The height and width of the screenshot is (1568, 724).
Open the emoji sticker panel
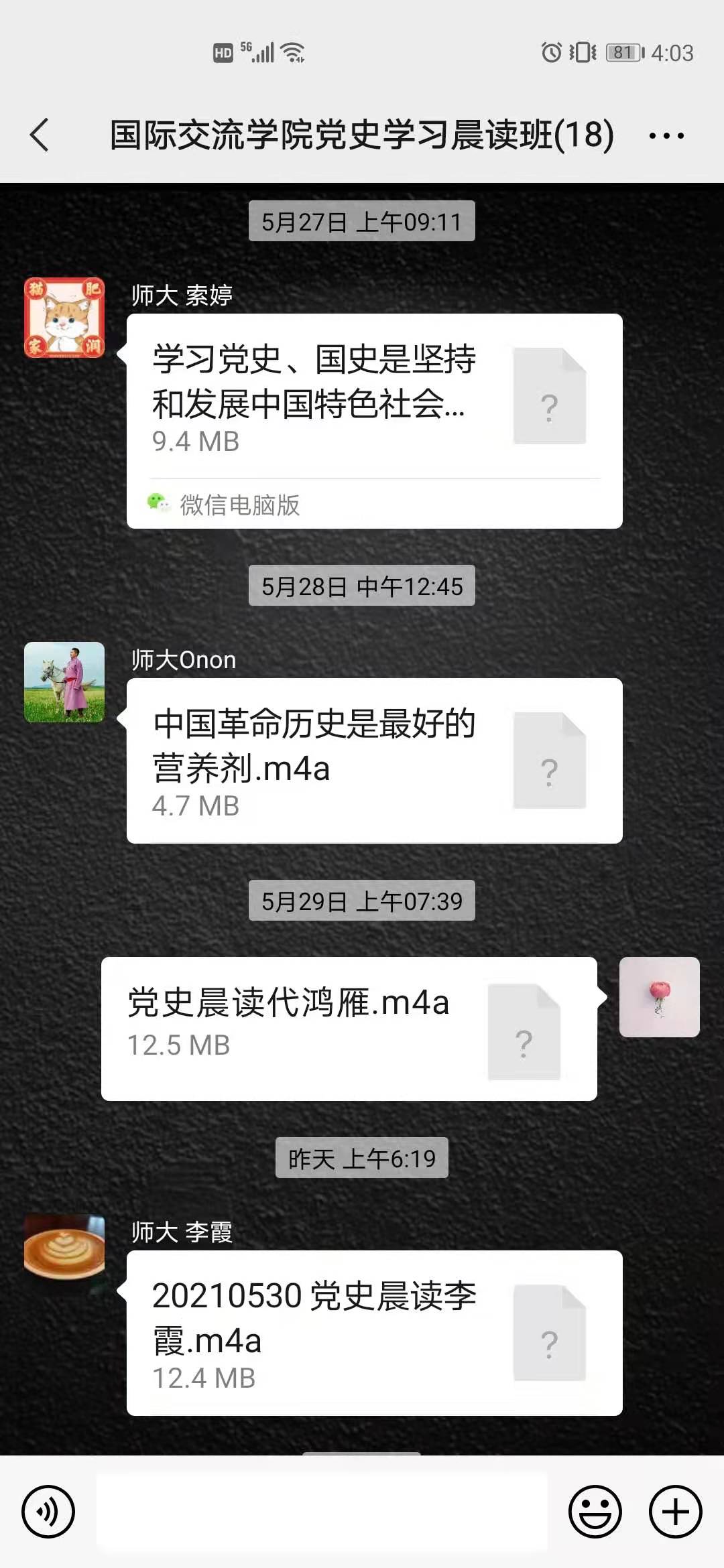point(595,1512)
